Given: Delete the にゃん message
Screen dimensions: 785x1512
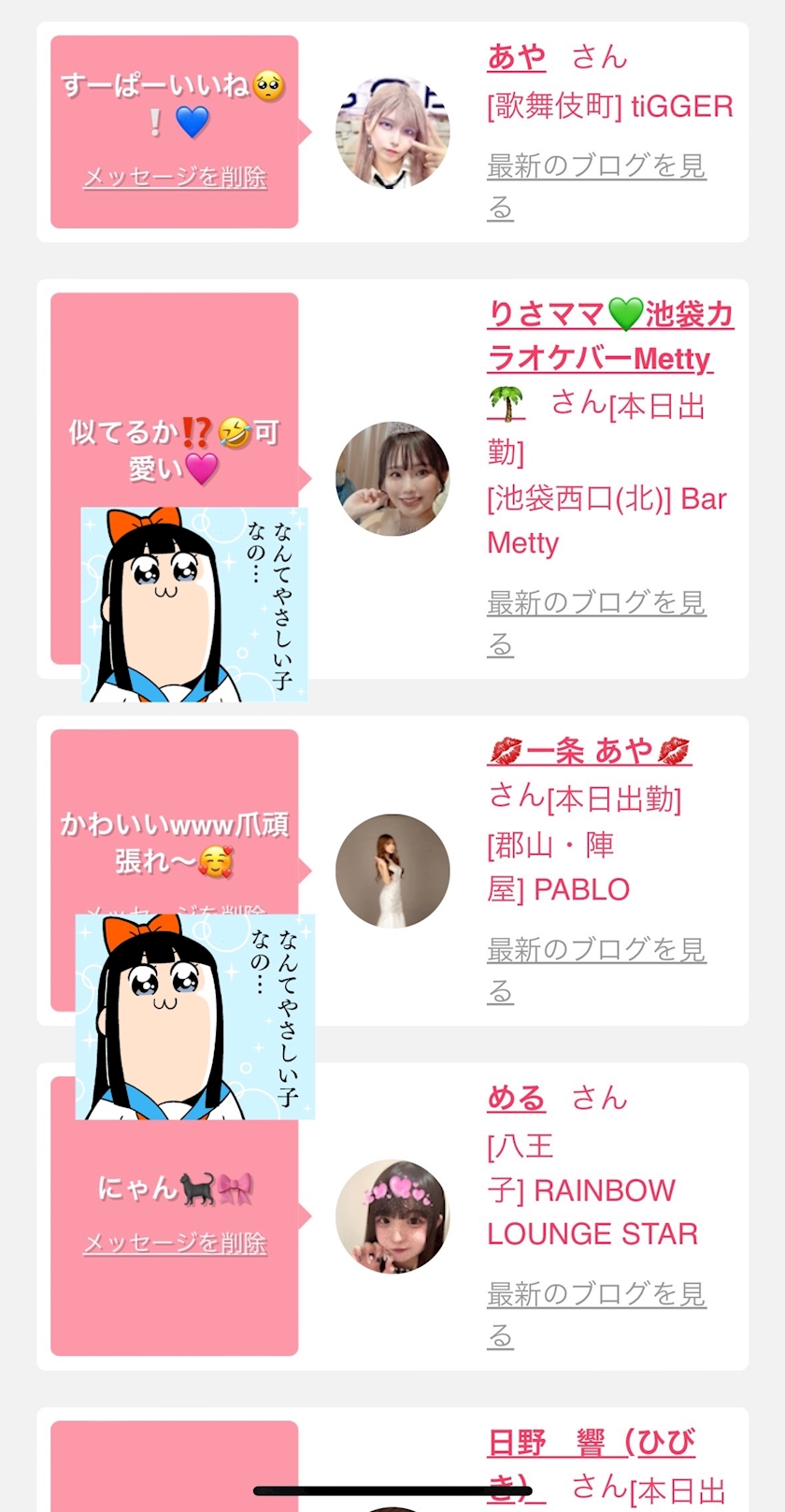Looking at the screenshot, I should (175, 1244).
